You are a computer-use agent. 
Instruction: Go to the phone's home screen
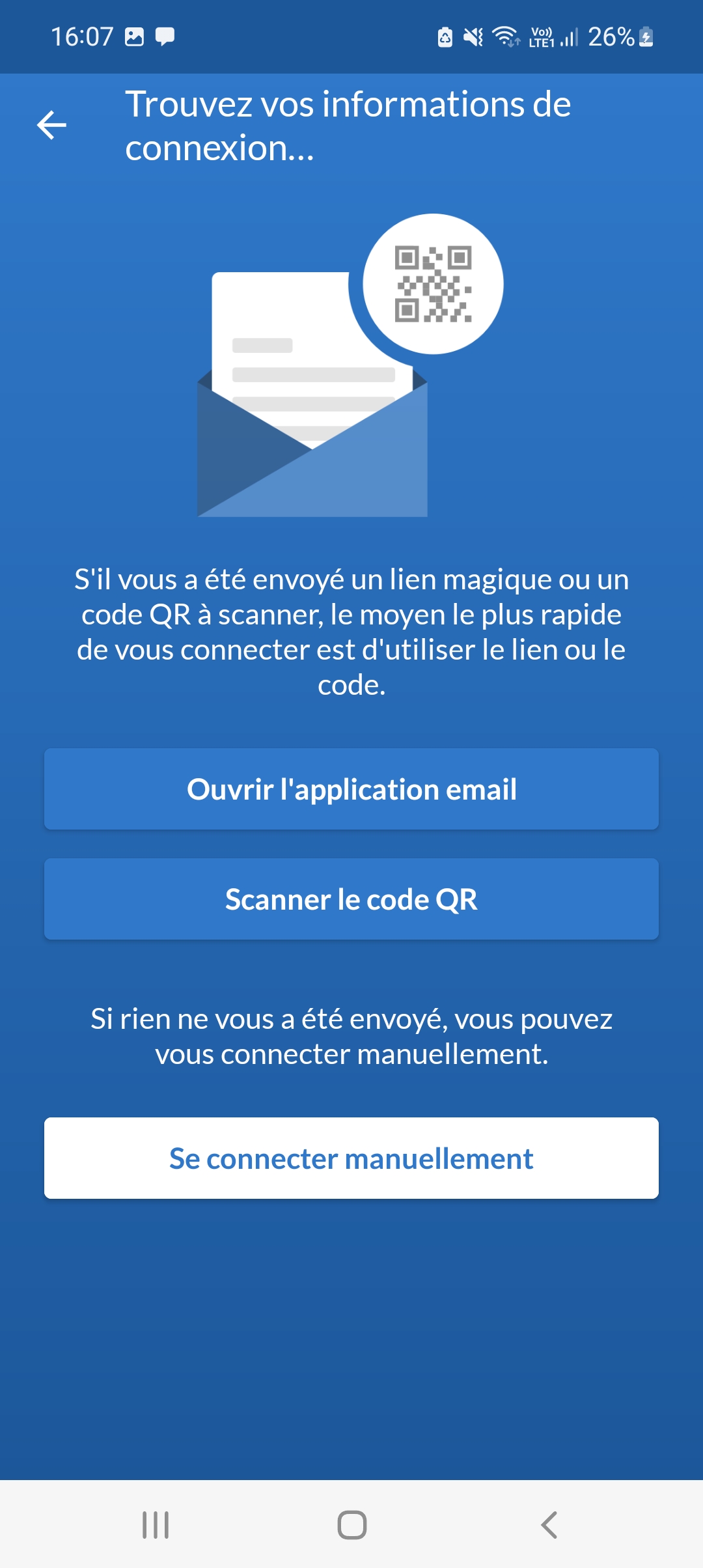pos(351,1524)
